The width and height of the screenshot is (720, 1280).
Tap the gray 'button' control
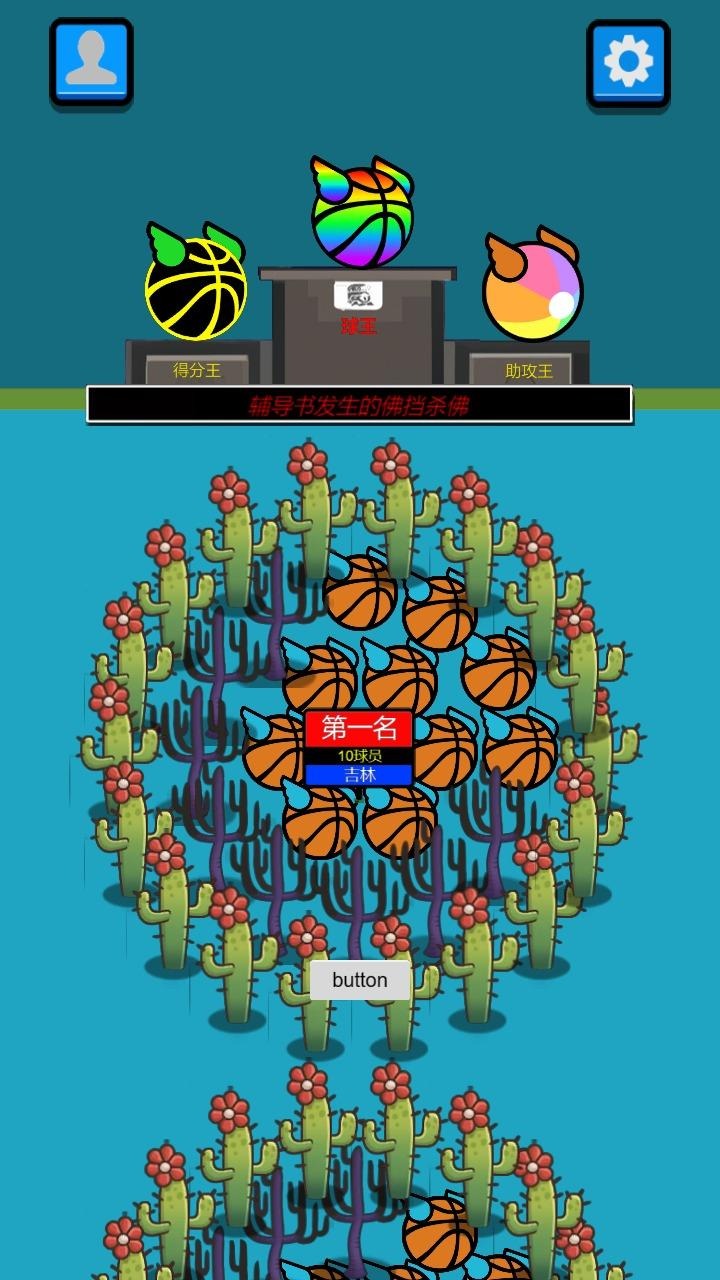point(360,980)
